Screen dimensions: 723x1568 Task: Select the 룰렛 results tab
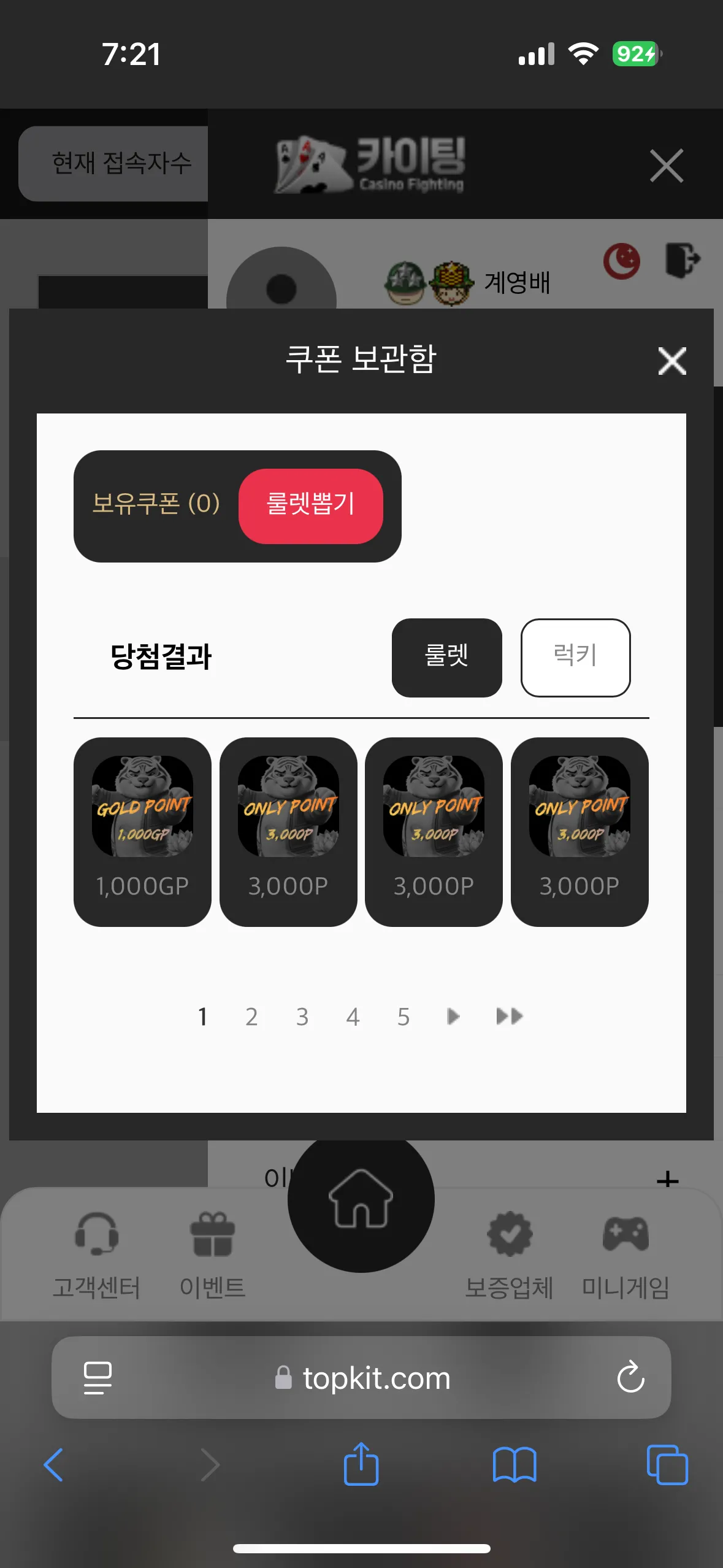click(446, 657)
